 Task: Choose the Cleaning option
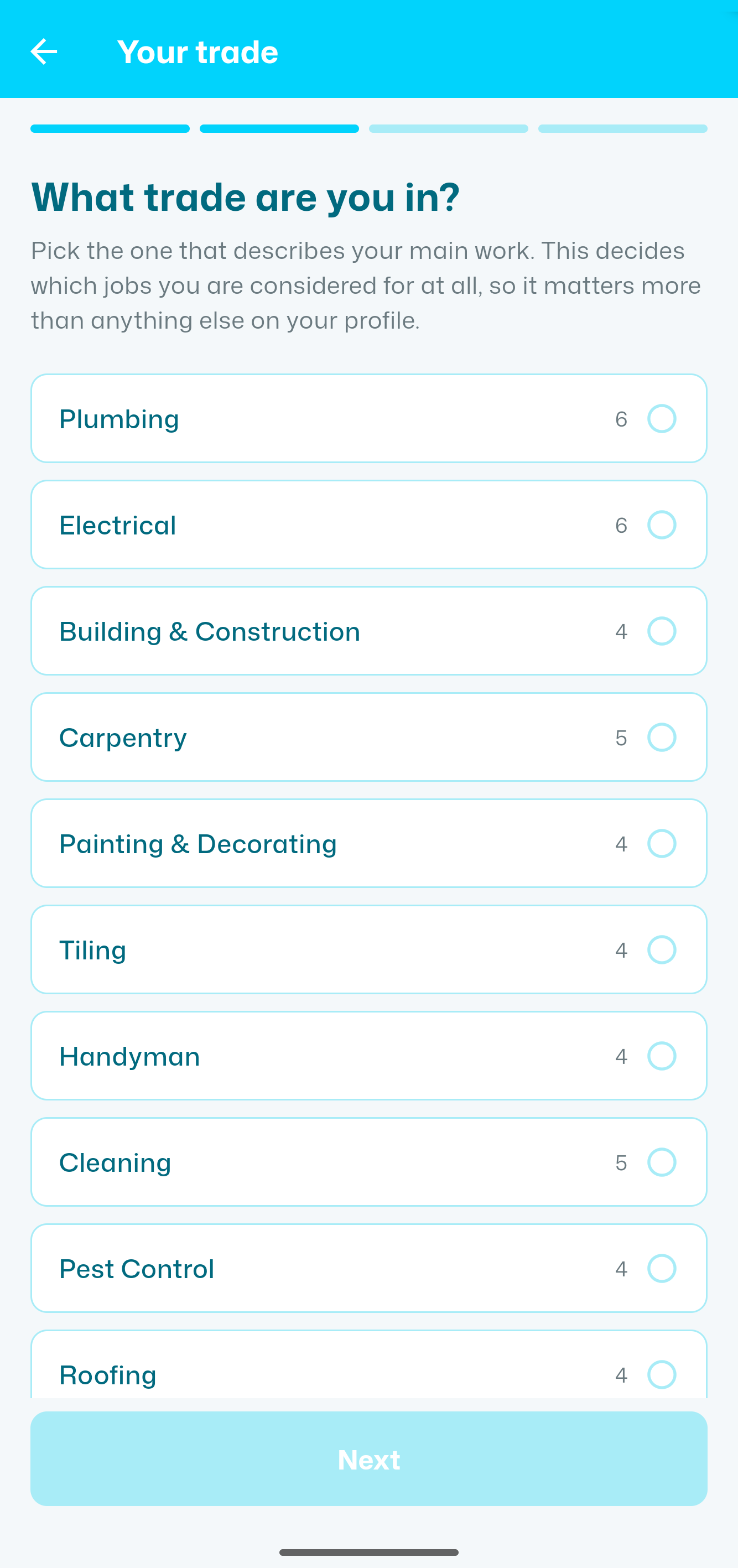tap(368, 1162)
